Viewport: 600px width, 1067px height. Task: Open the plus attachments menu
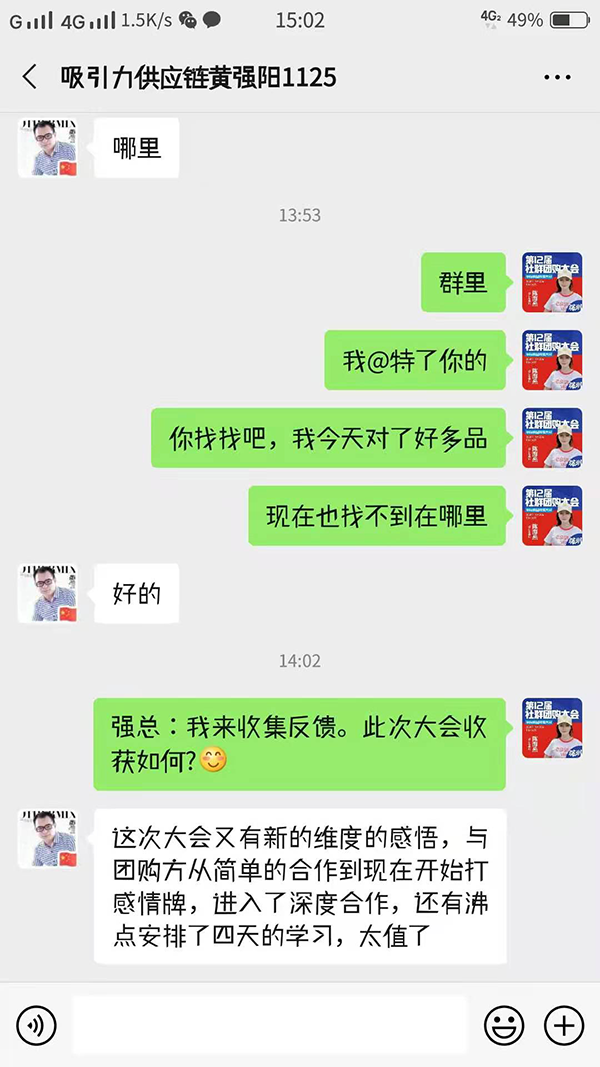point(563,1025)
